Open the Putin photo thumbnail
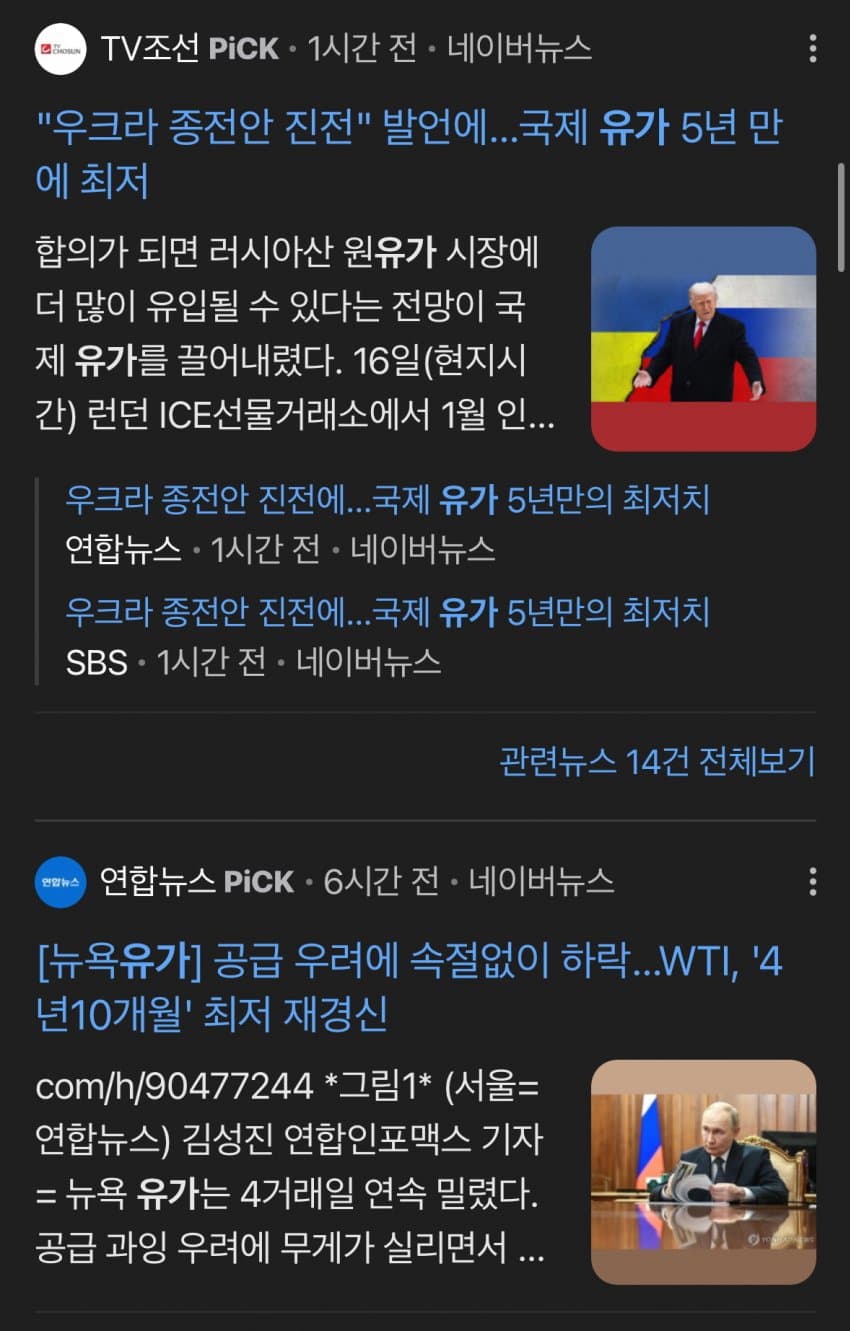 click(703, 1171)
